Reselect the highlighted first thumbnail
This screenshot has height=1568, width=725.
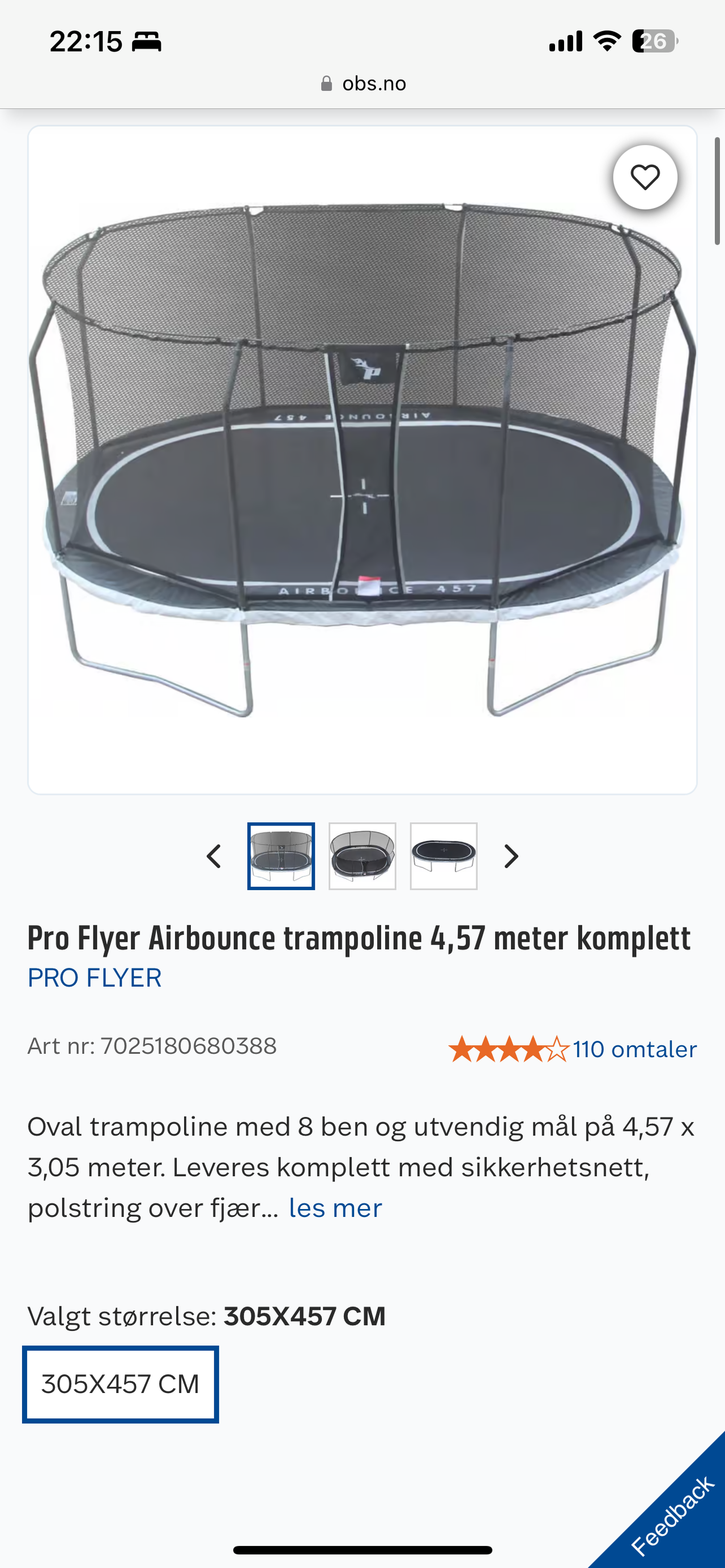[x=280, y=856]
